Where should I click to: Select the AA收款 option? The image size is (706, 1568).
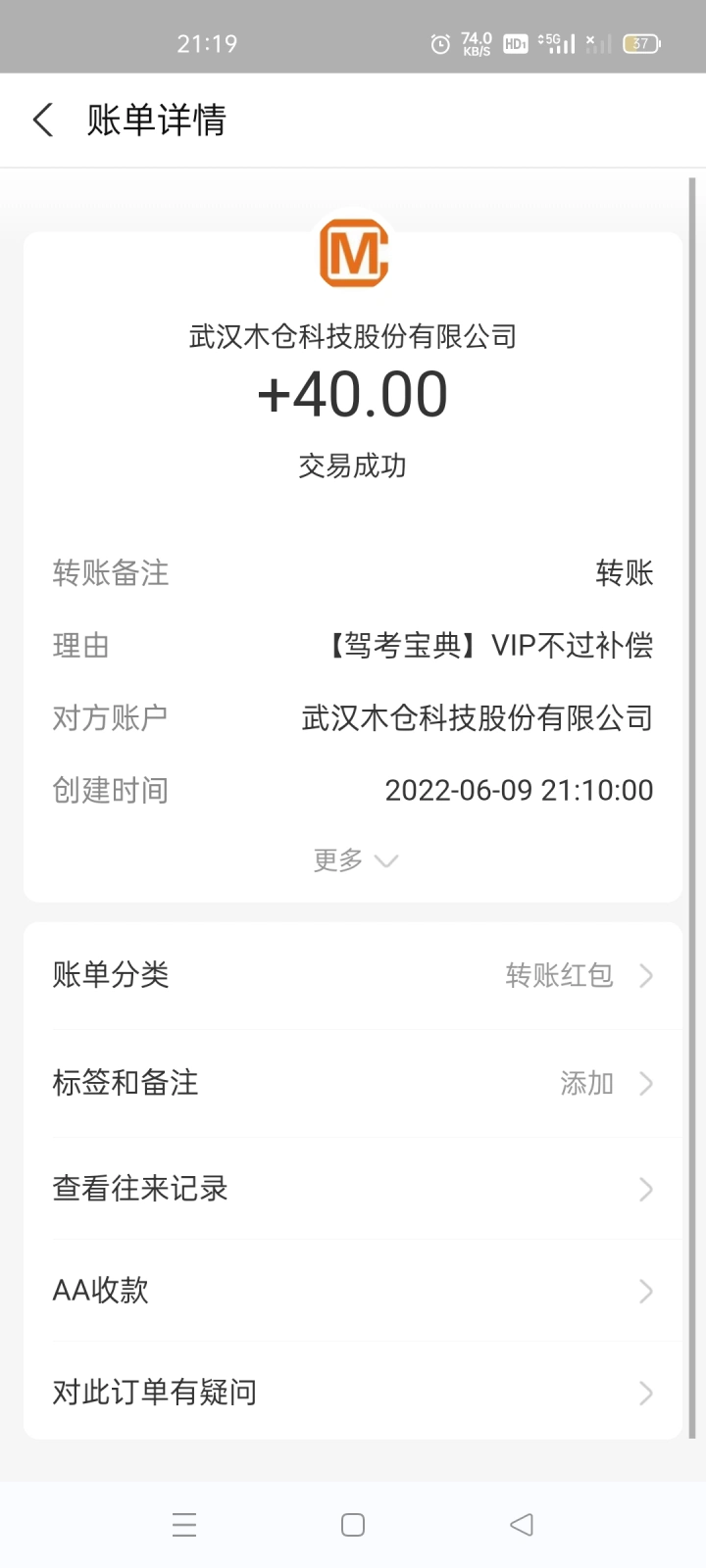(x=353, y=1291)
